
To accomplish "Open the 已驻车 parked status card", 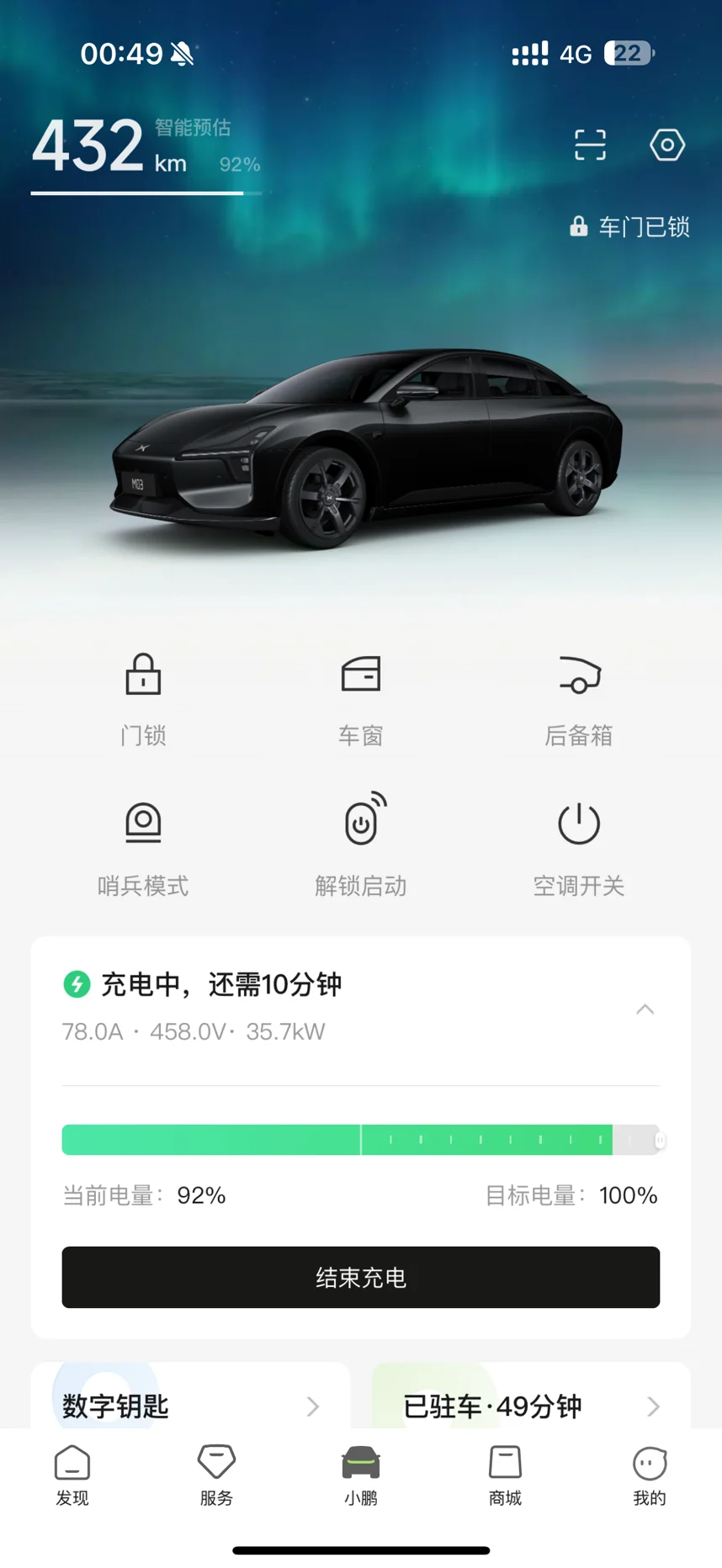I will click(x=531, y=1405).
